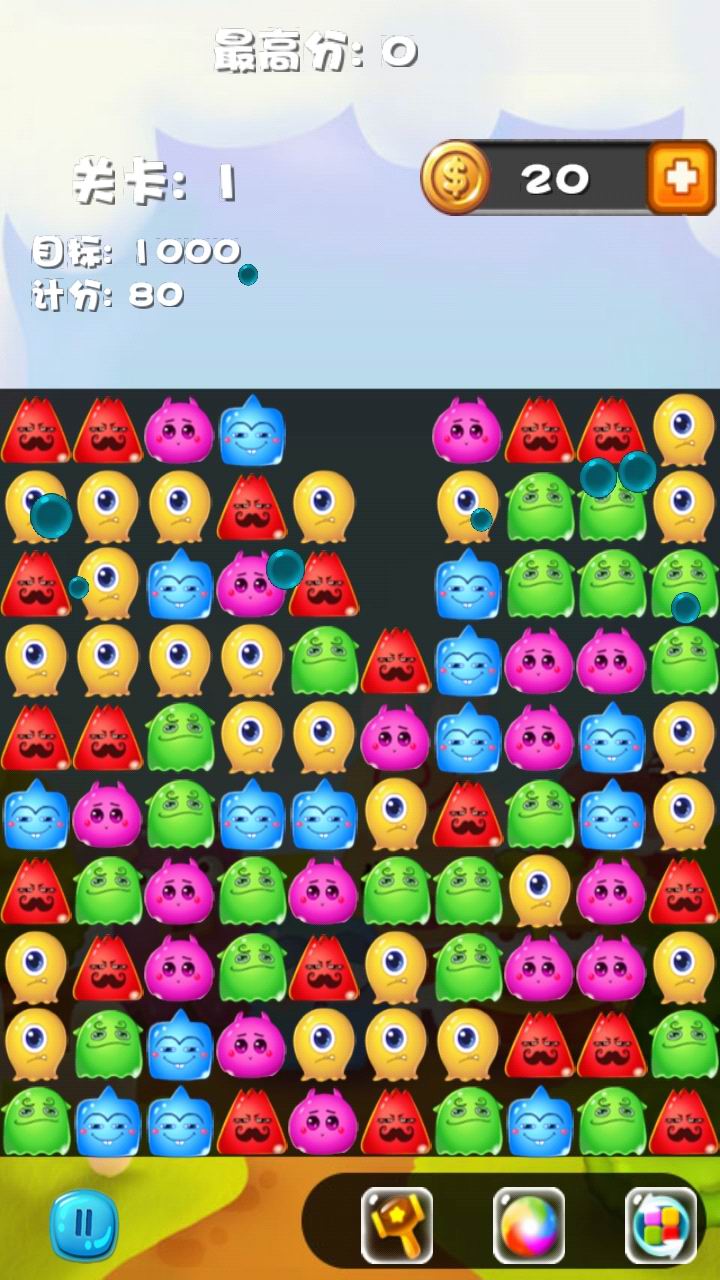
Task: Add more coins with the plus button
Action: [x=681, y=178]
